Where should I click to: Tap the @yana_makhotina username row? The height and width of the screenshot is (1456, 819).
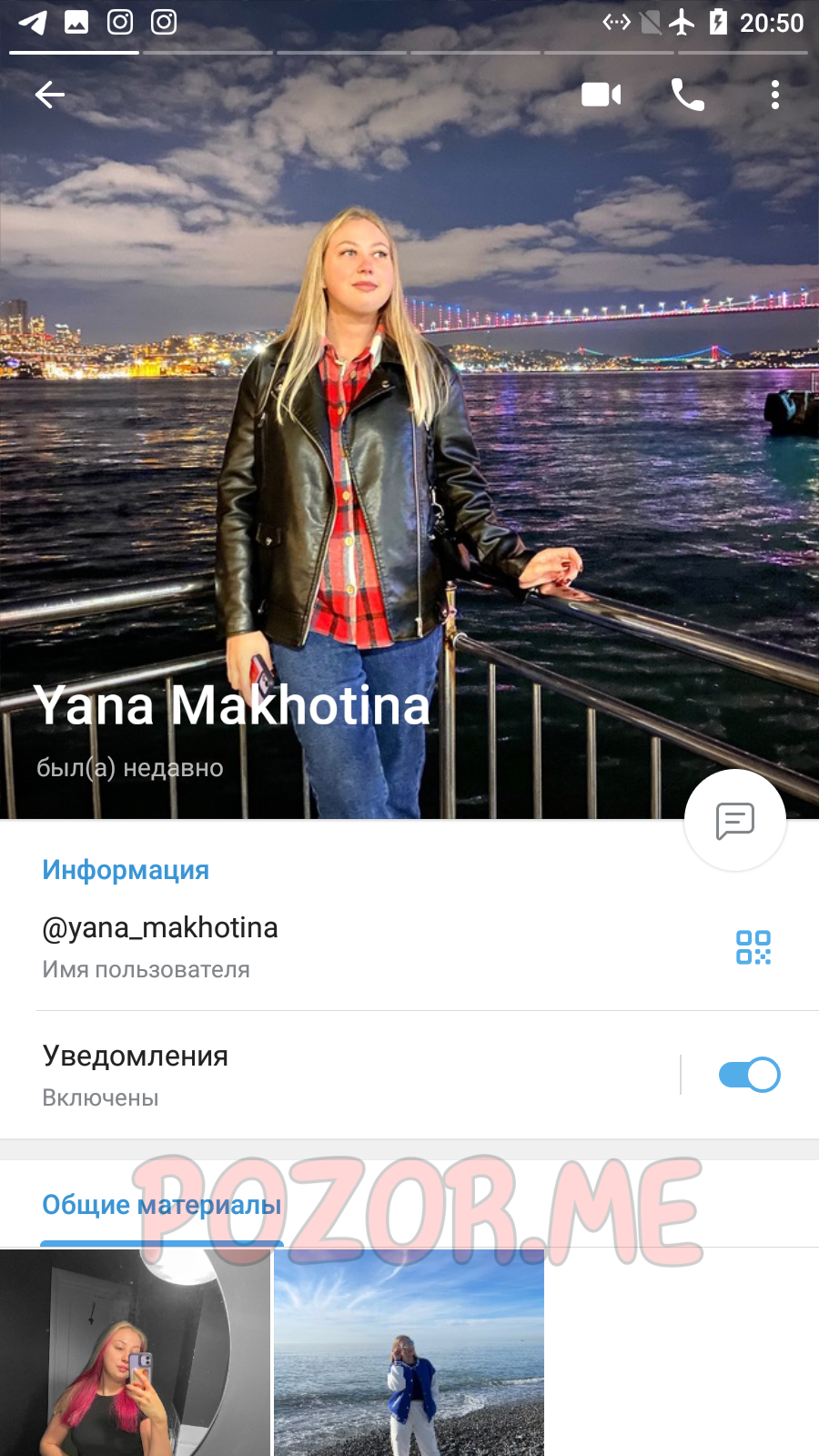pyautogui.click(x=364, y=947)
